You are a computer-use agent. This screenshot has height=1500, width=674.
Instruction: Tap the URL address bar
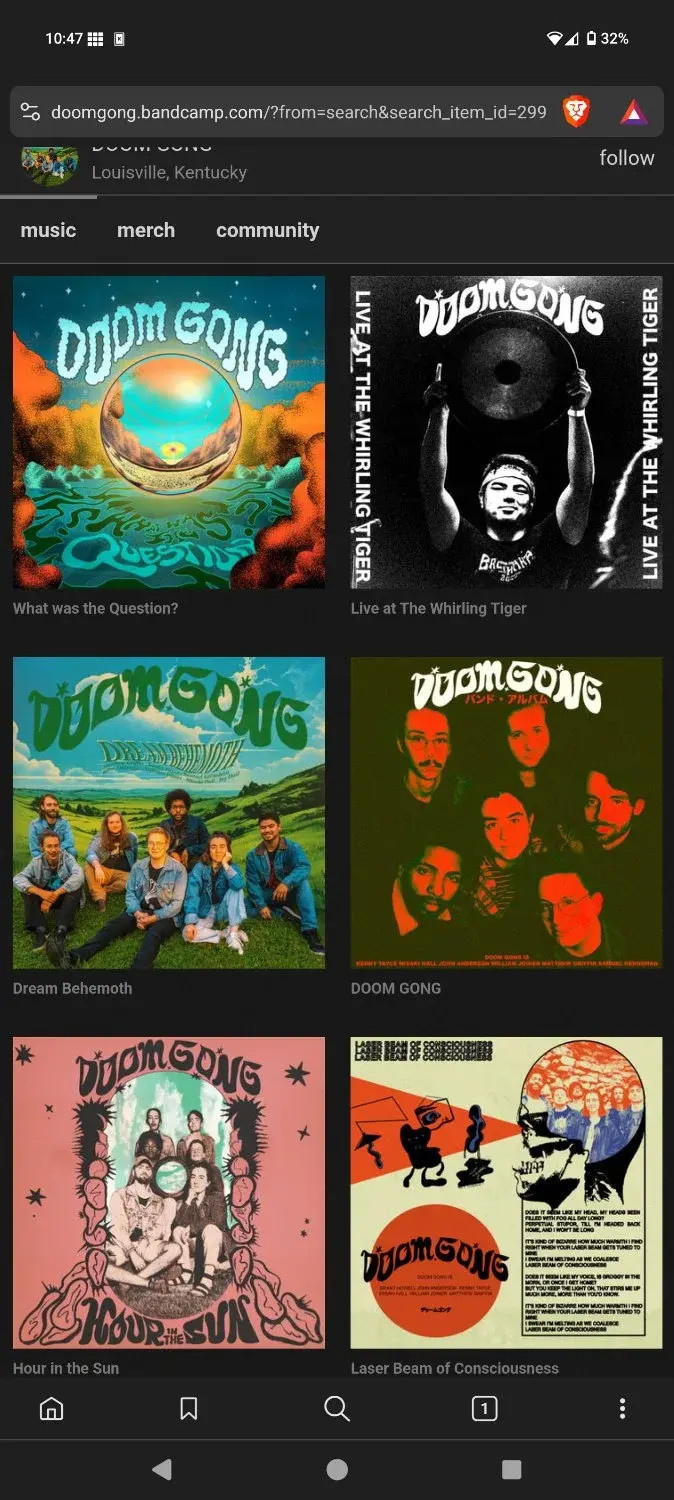coord(298,112)
